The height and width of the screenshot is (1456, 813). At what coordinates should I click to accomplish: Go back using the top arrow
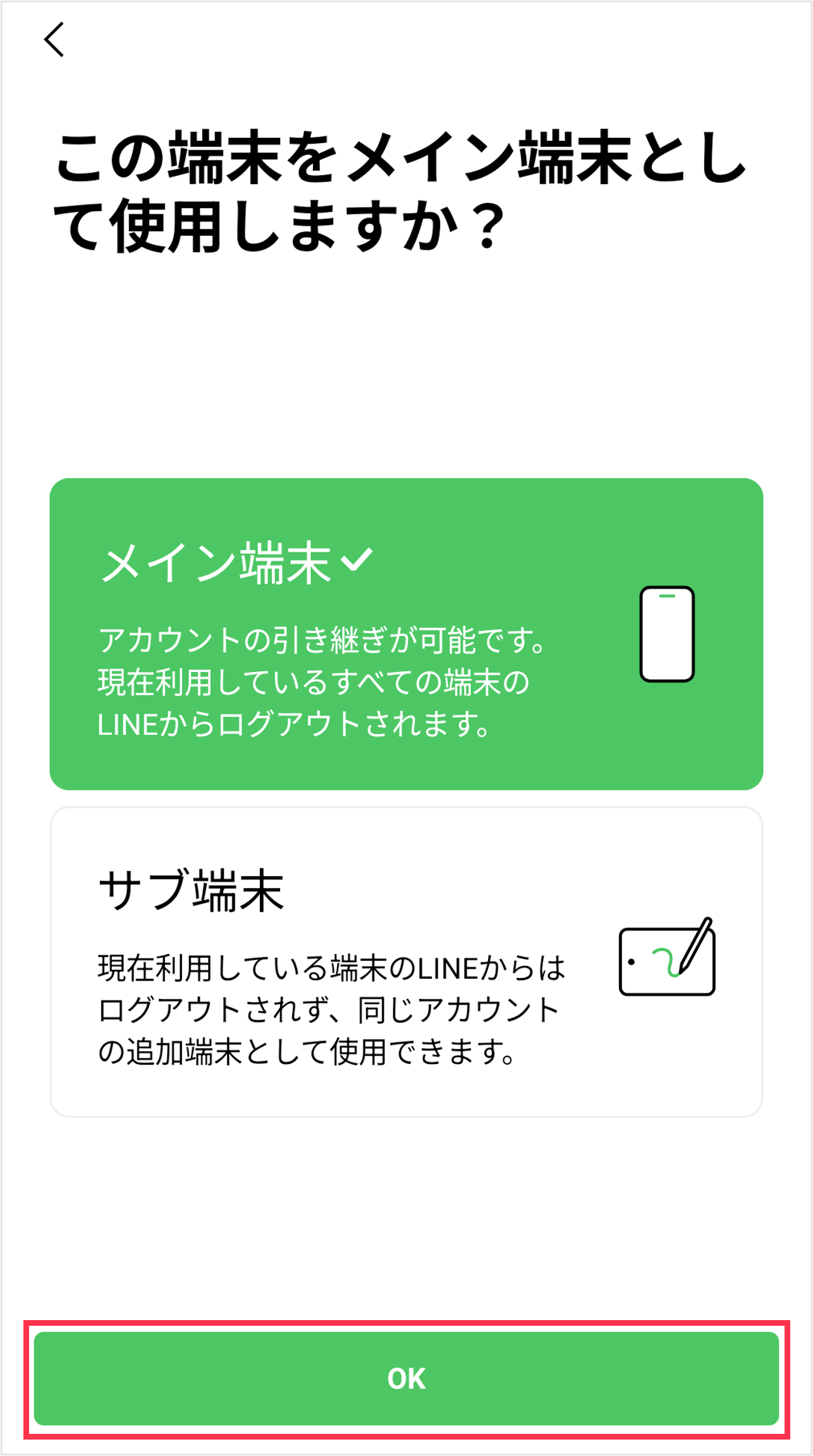pyautogui.click(x=54, y=40)
